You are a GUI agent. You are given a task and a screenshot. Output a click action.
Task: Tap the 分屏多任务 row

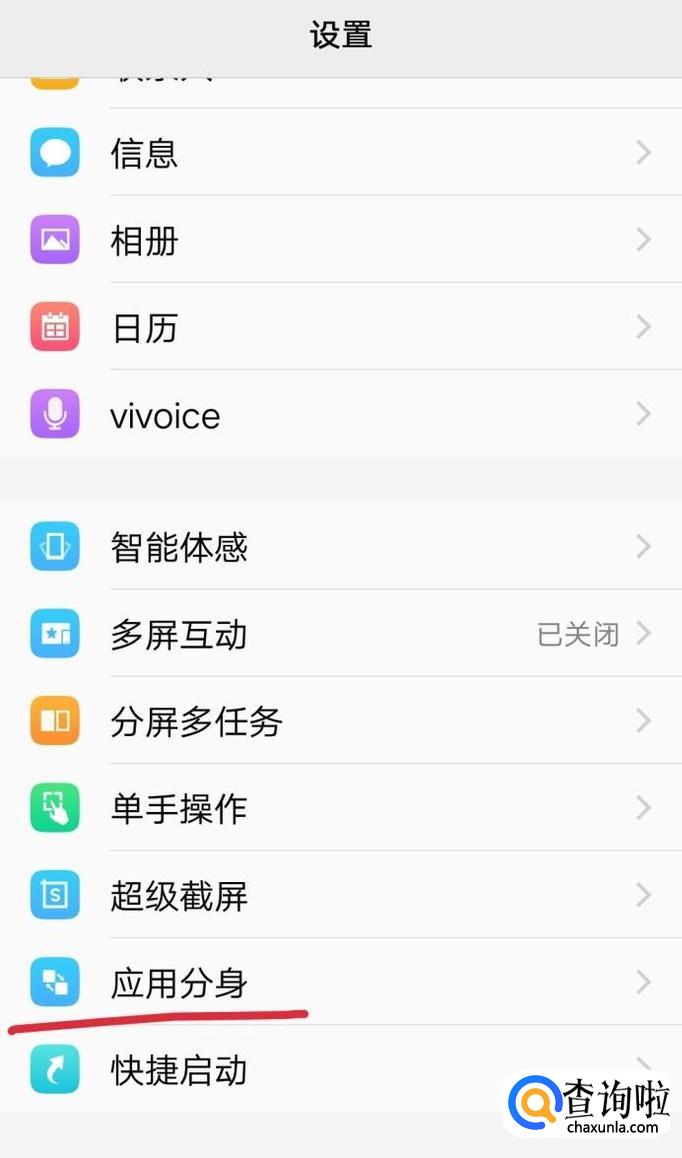340,721
